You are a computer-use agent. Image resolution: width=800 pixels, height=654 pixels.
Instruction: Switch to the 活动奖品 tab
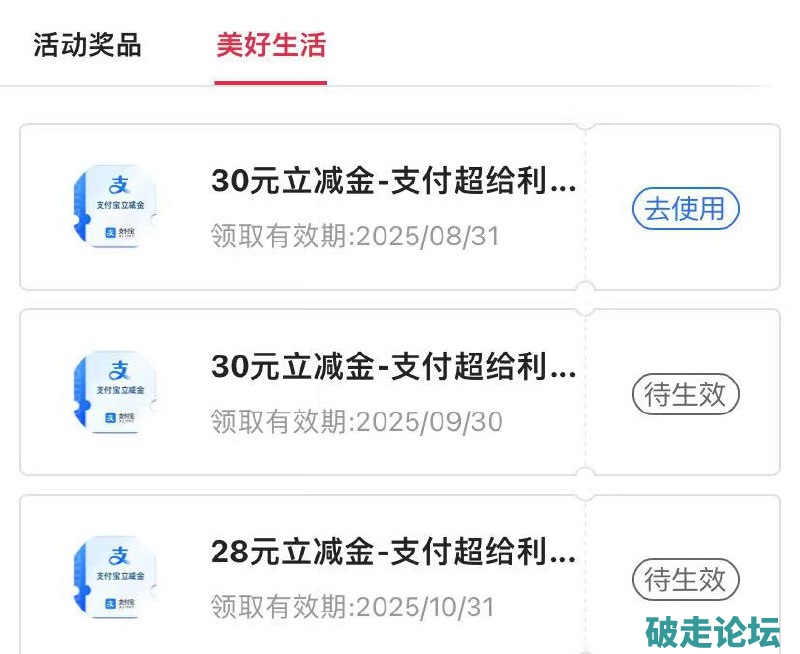(87, 45)
